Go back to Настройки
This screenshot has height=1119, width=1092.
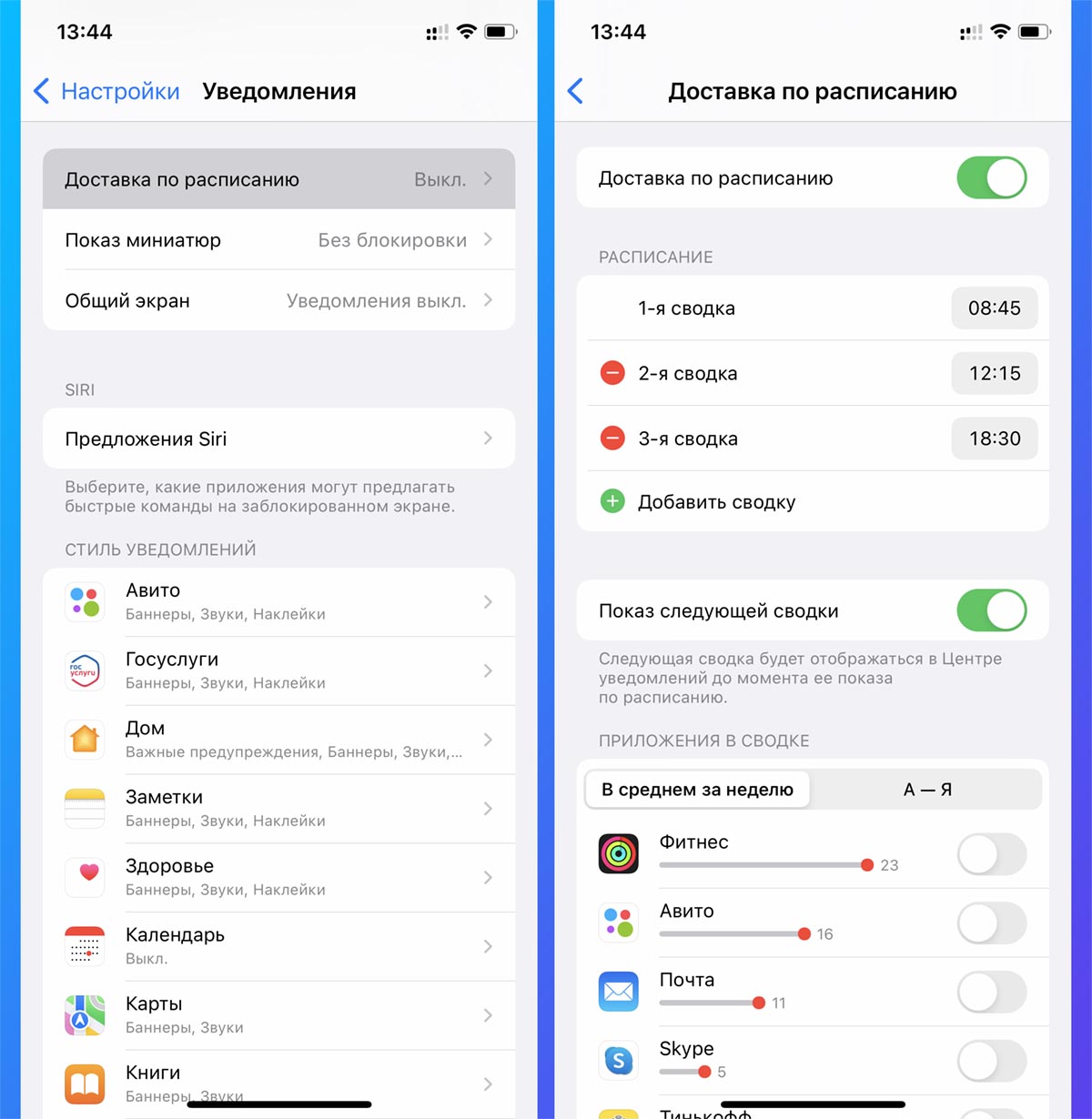(106, 91)
